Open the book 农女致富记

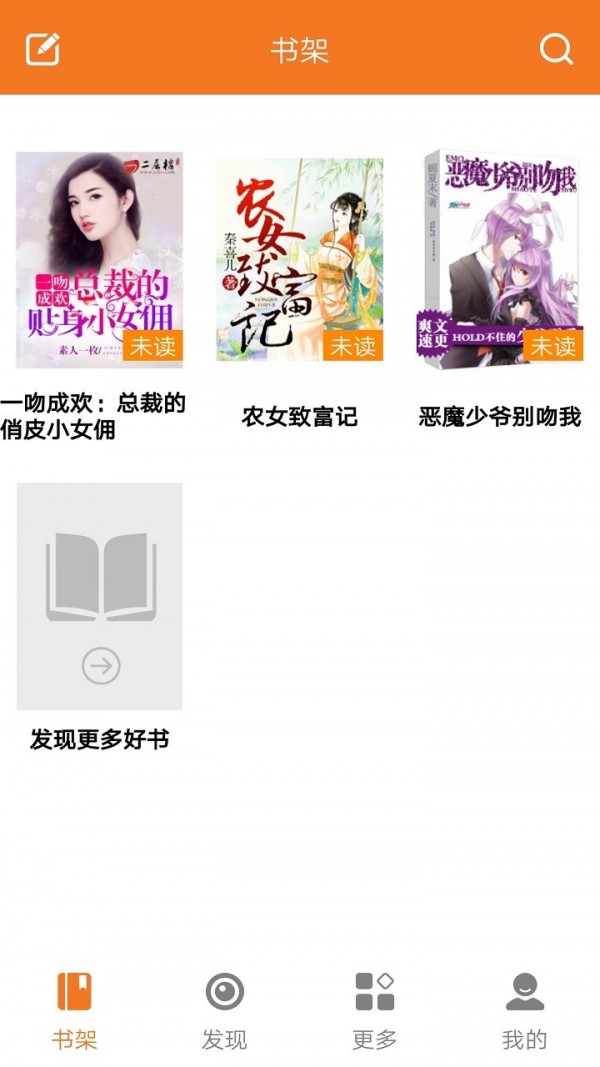299,260
